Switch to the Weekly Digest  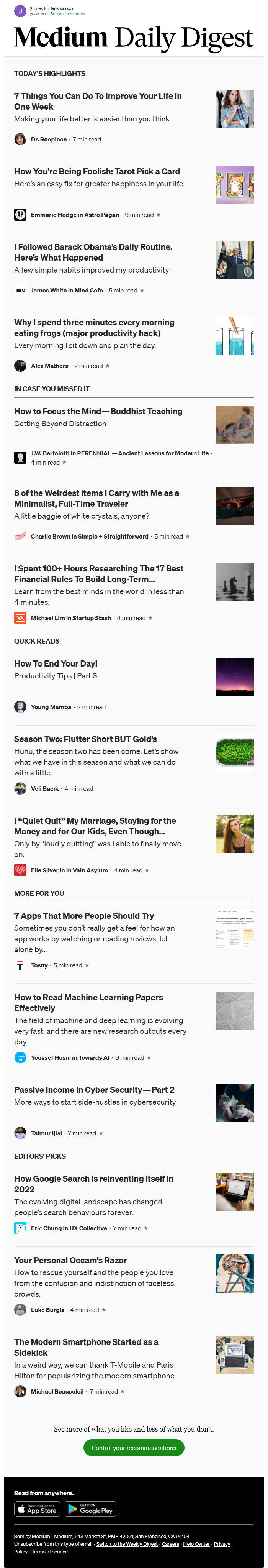pos(126,1543)
